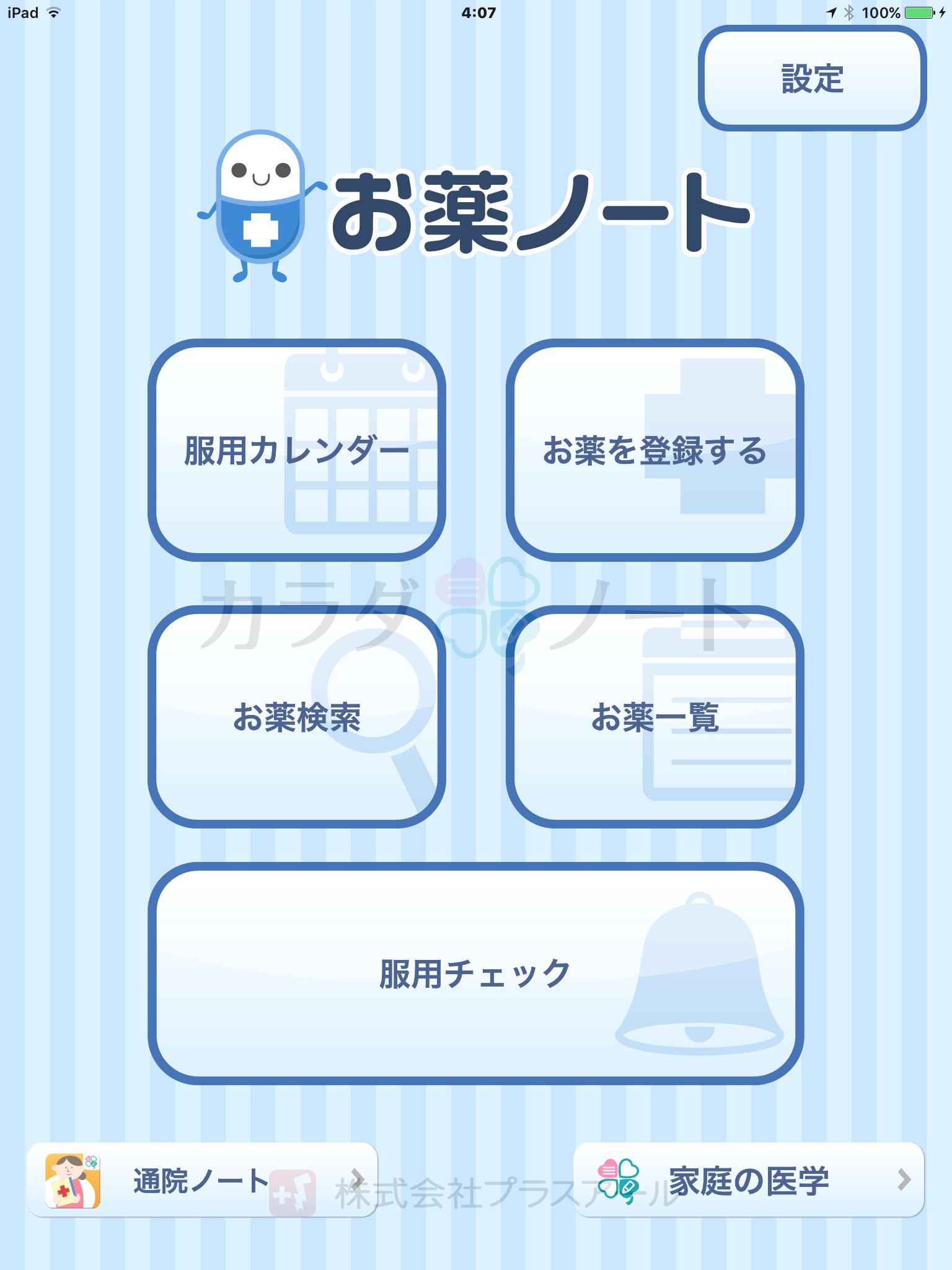This screenshot has height=1270, width=952.
Task: View the お薬一覧 medicine list
Action: tap(654, 717)
